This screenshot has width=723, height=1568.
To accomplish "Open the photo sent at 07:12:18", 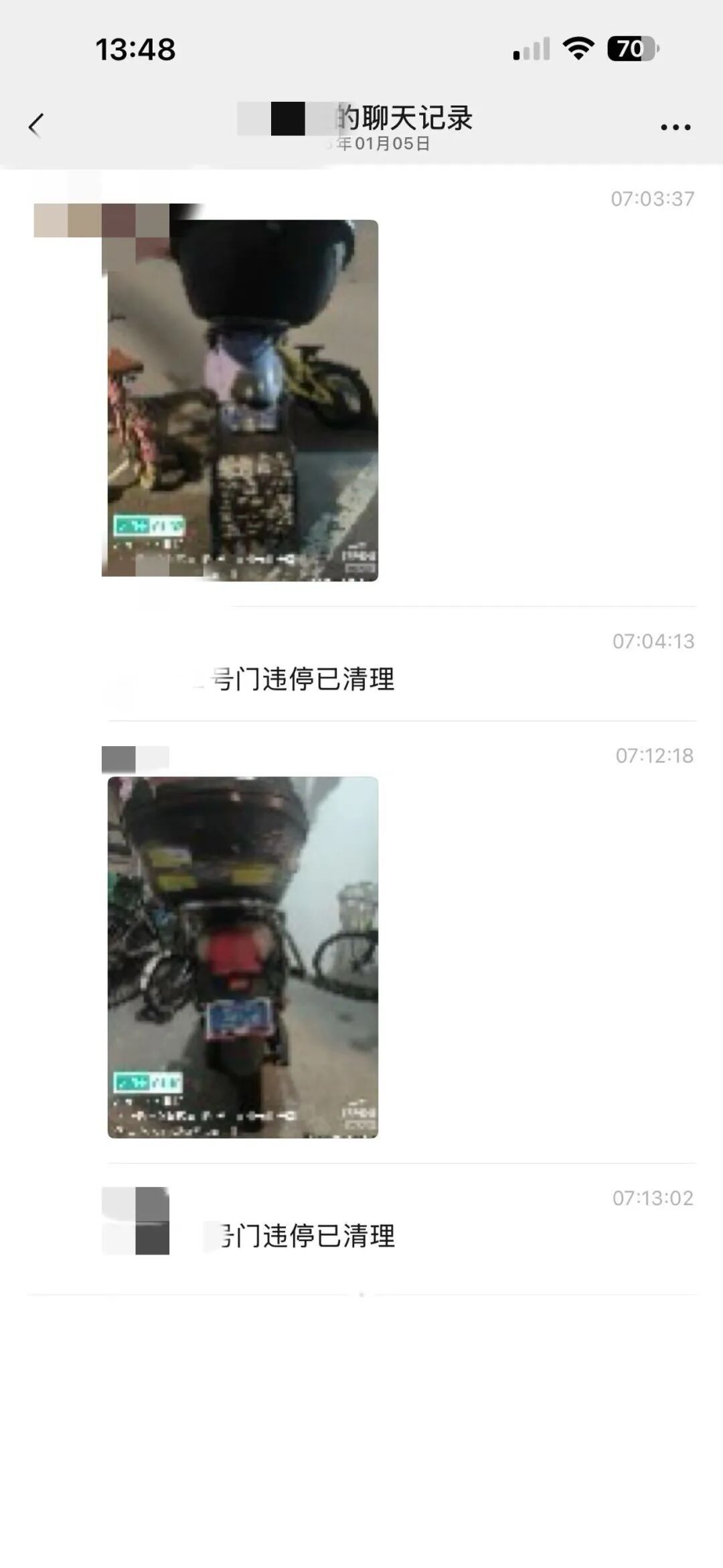I will [x=242, y=957].
